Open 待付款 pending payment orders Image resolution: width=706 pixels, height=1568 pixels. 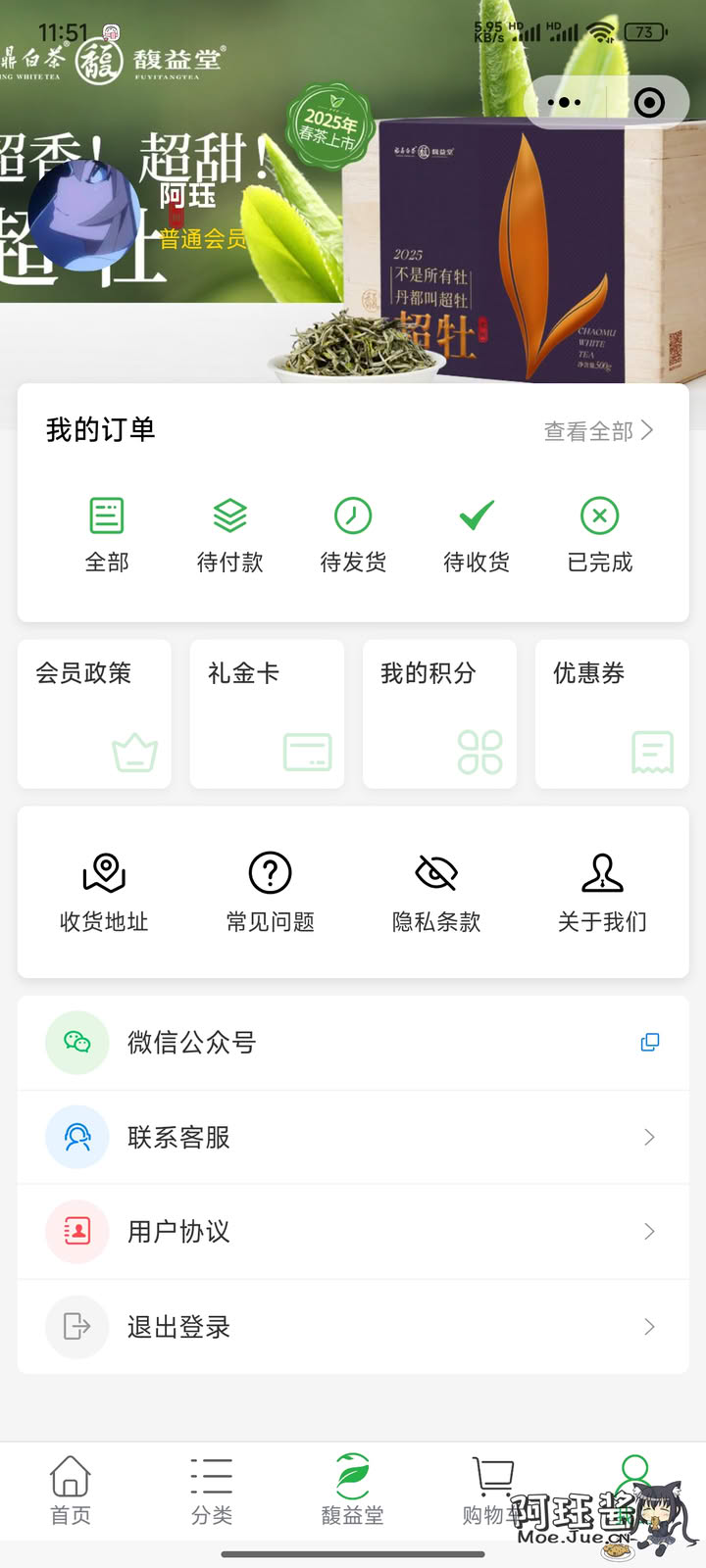230,536
